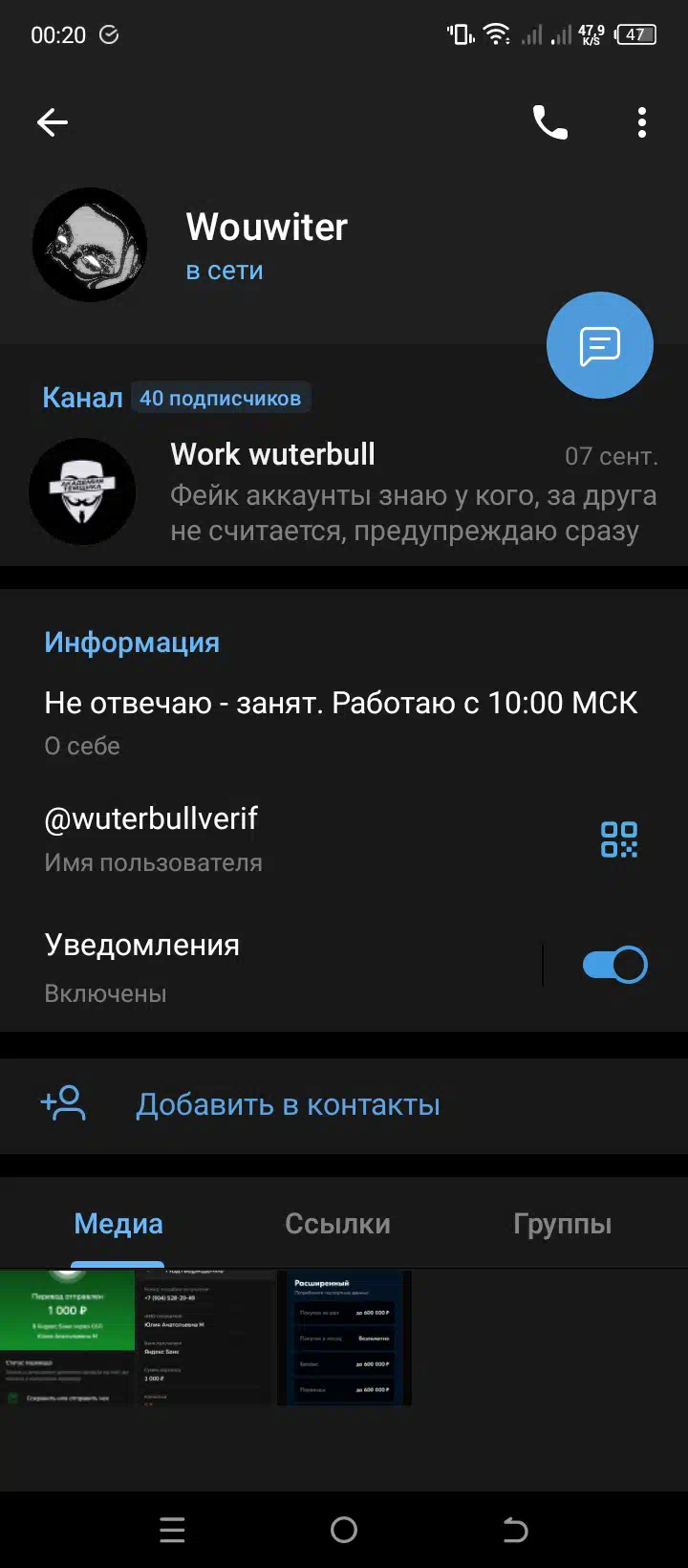Screen dimensions: 688x1568
Task: Open Wouwiter's profile photo
Action: click(x=90, y=245)
